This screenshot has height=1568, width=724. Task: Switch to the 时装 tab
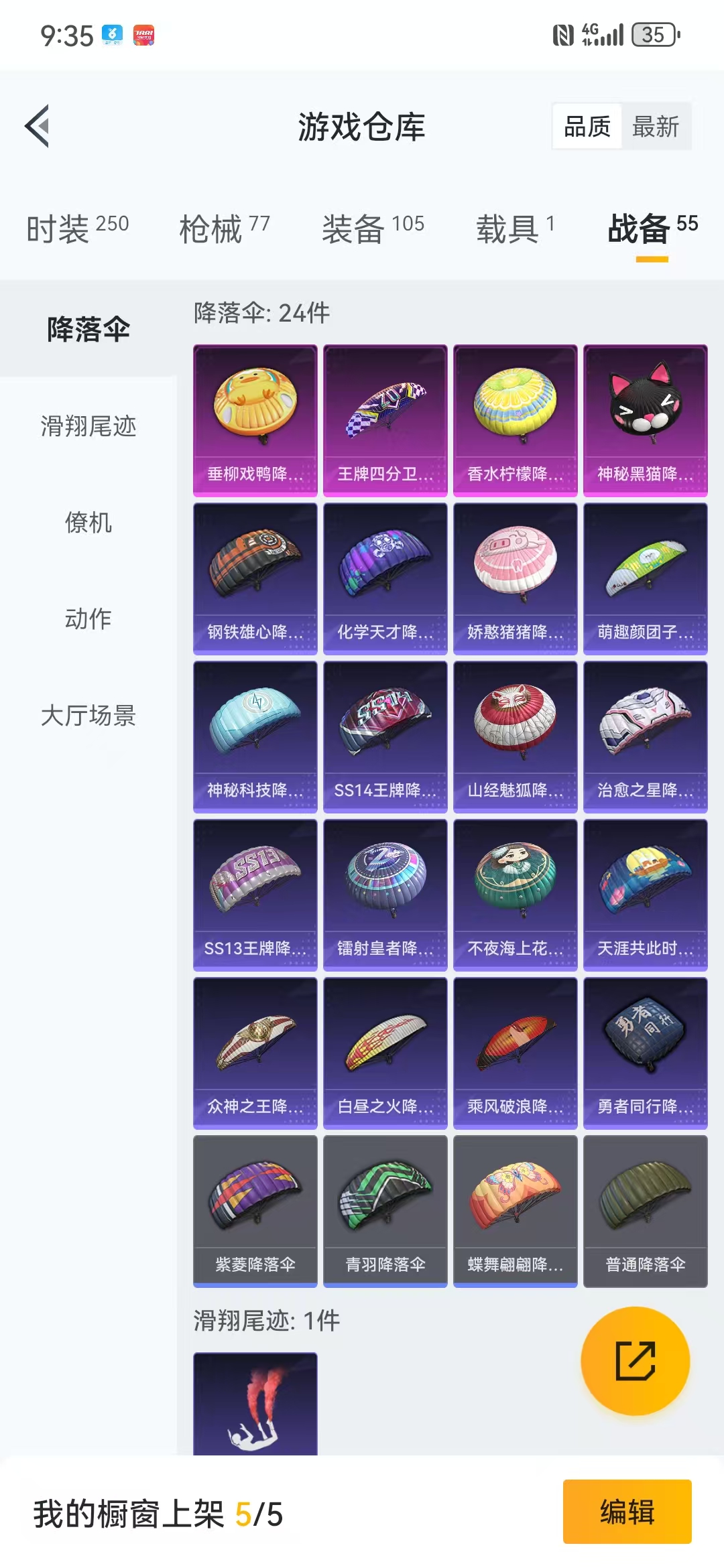[78, 229]
